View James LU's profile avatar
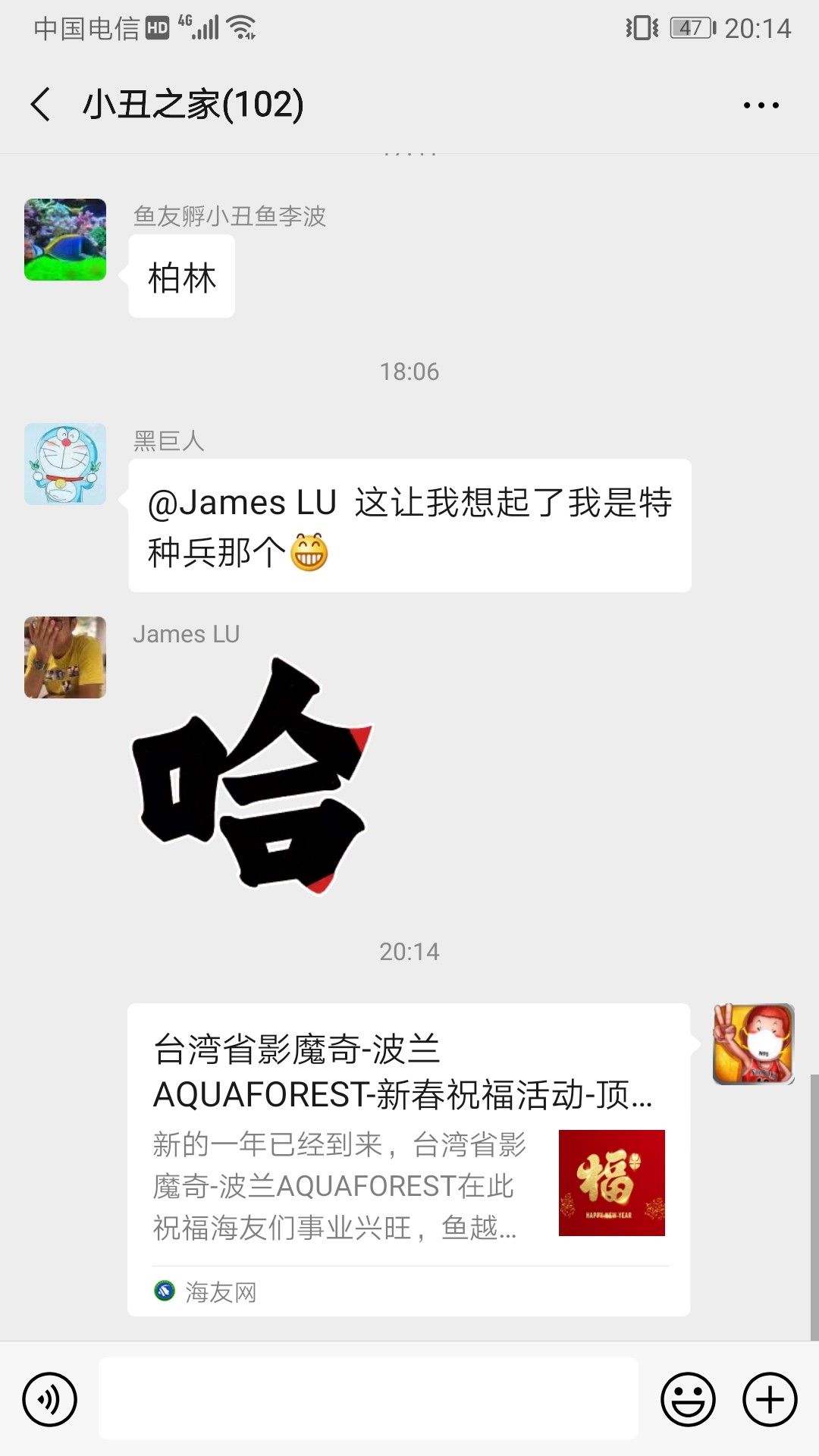Image resolution: width=819 pixels, height=1456 pixels. 65,657
